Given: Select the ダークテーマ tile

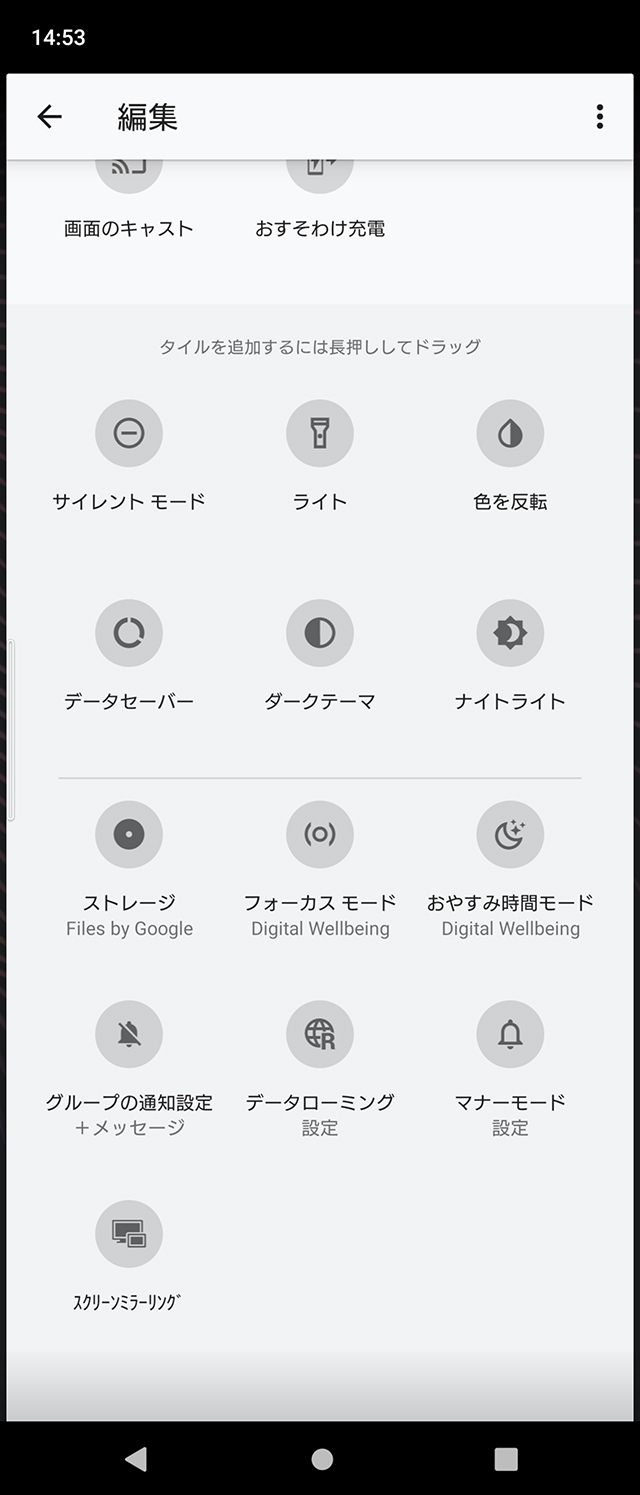Looking at the screenshot, I should (x=320, y=633).
